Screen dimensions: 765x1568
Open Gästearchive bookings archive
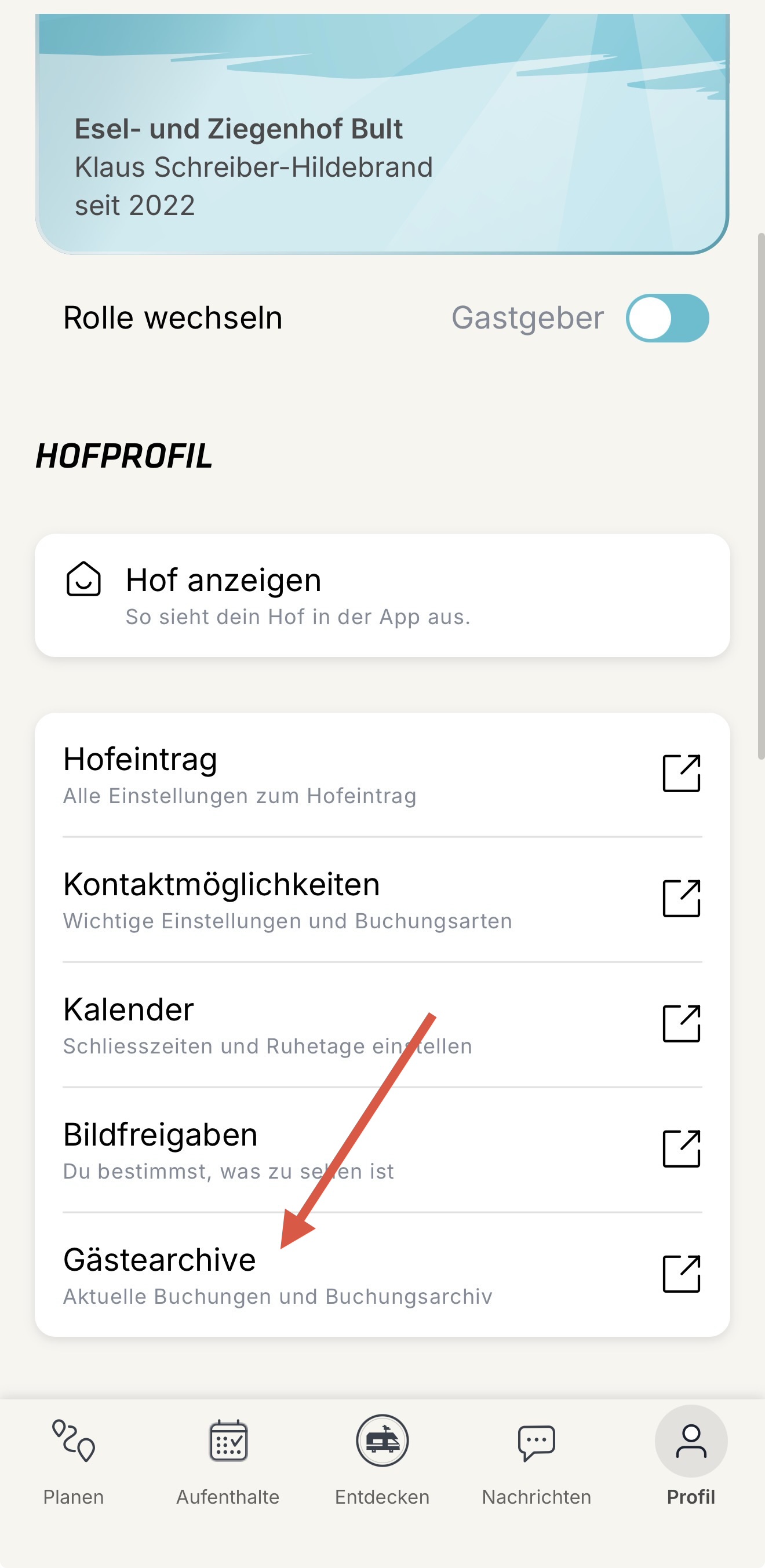(382, 1275)
